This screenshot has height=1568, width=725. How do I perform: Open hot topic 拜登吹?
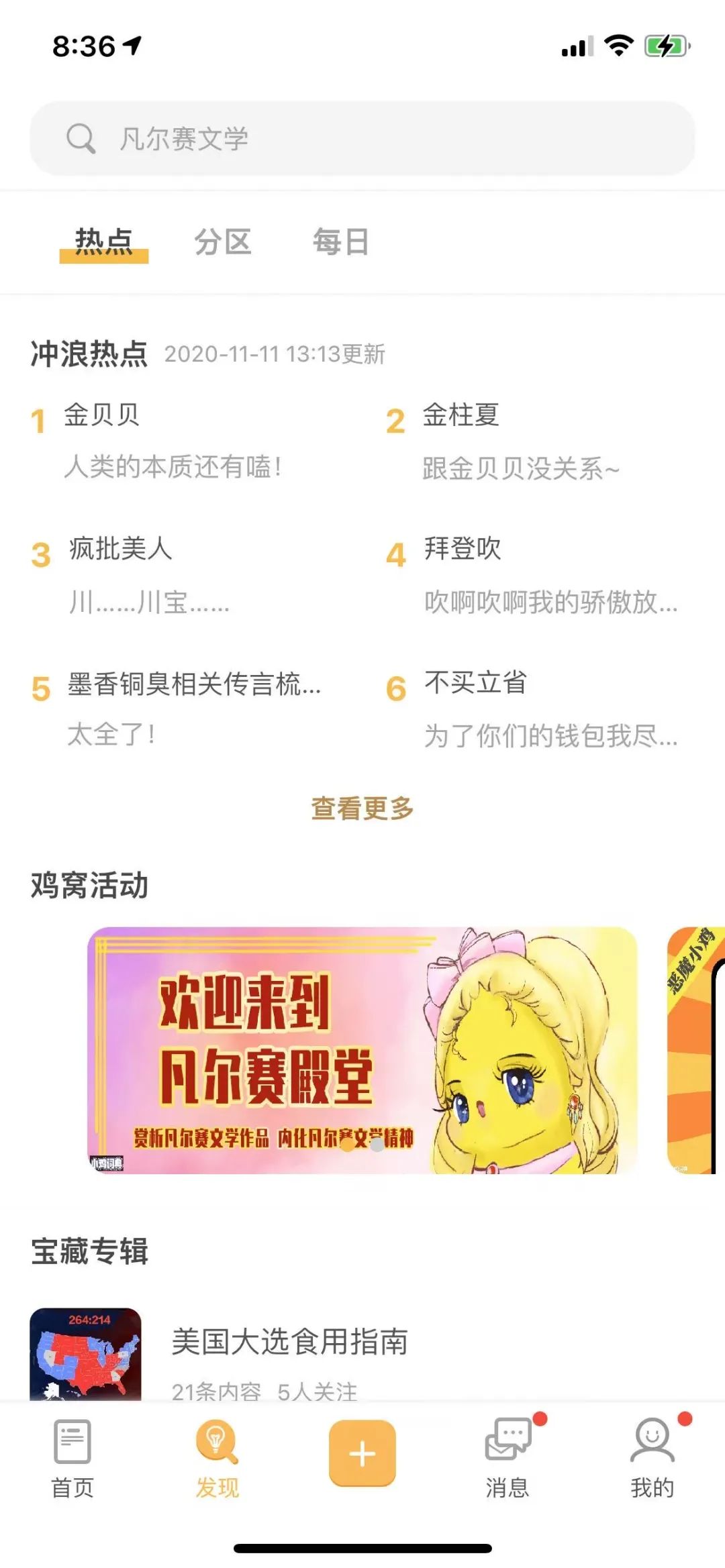pyautogui.click(x=463, y=550)
